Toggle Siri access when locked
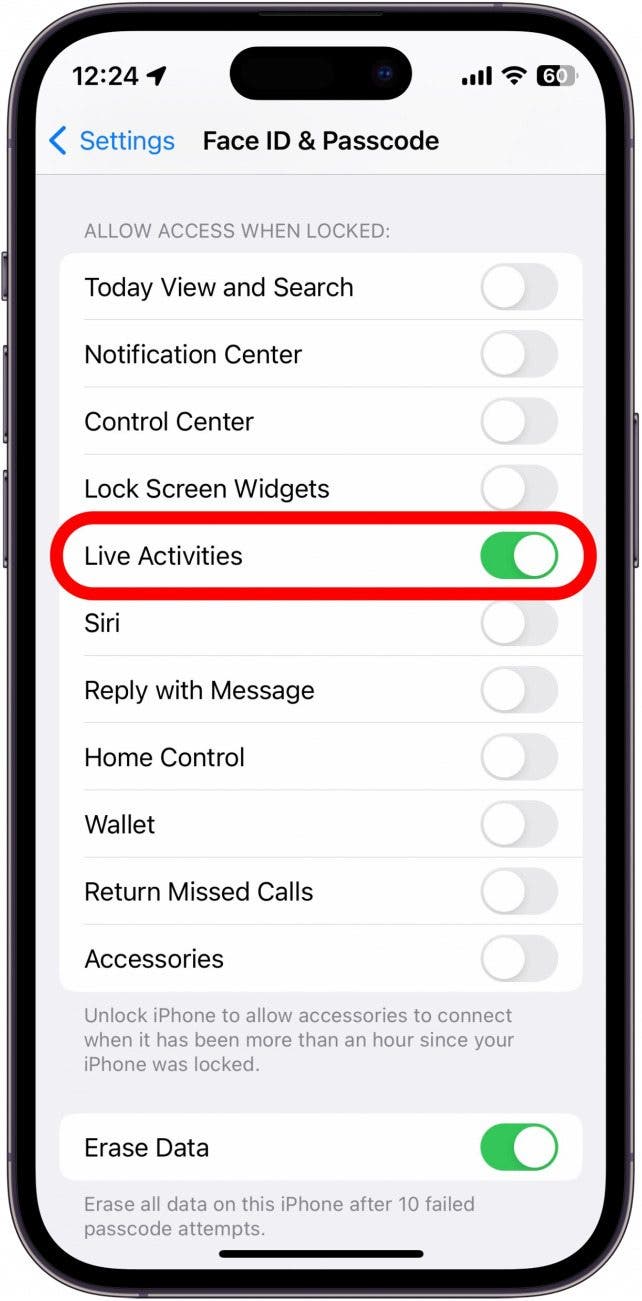Image resolution: width=642 pixels, height=1301 pixels. point(519,623)
